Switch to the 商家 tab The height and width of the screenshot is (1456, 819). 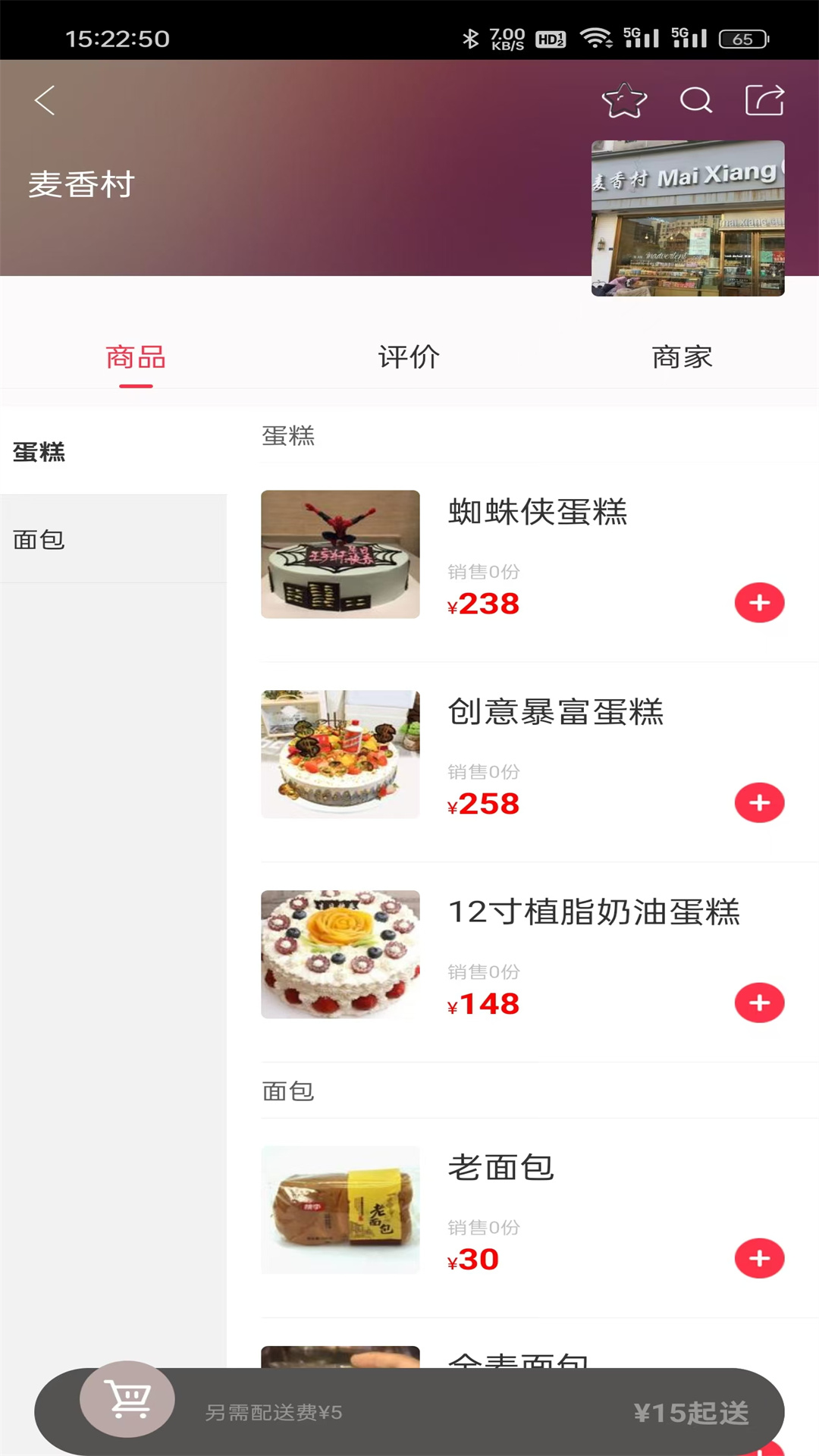pos(682,357)
